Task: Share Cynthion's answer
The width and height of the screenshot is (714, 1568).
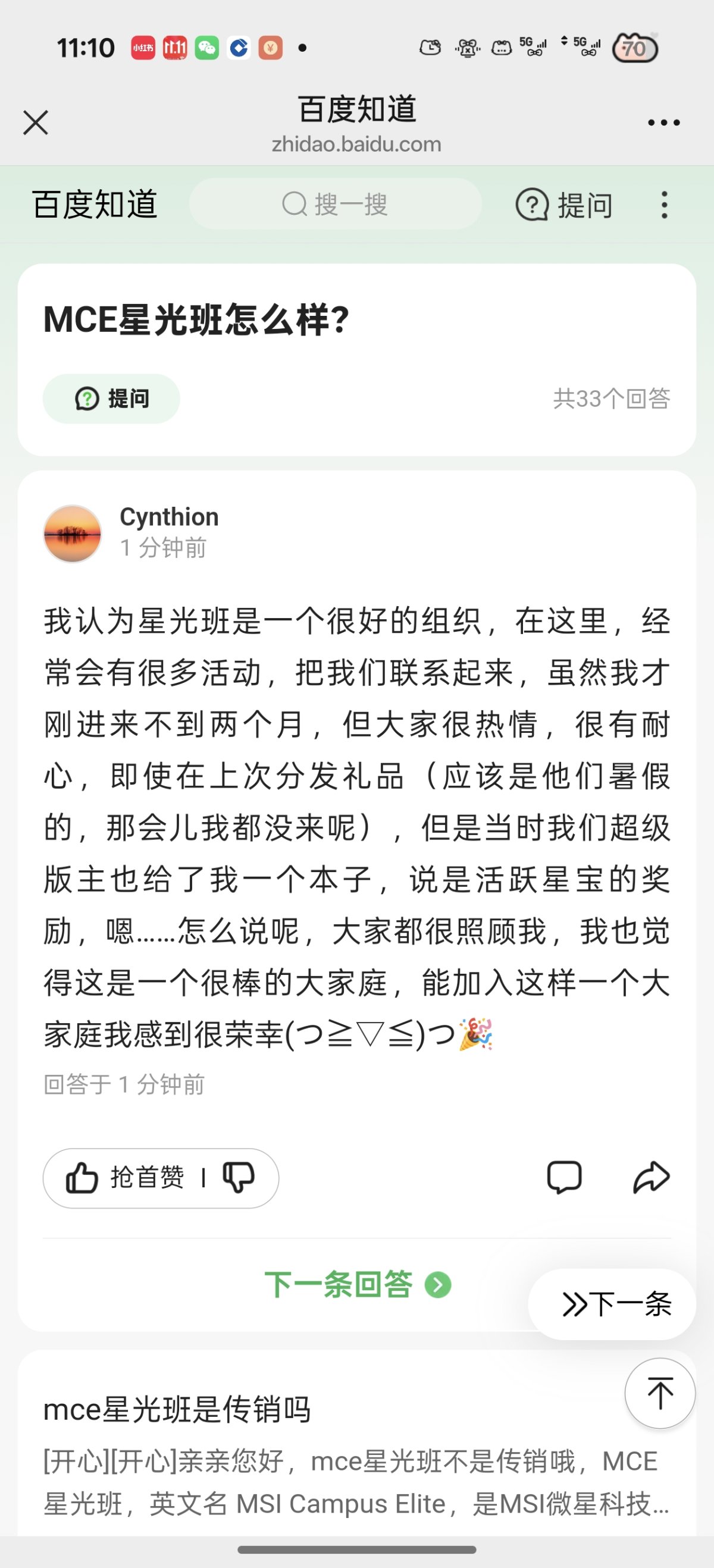Action: 651,1177
